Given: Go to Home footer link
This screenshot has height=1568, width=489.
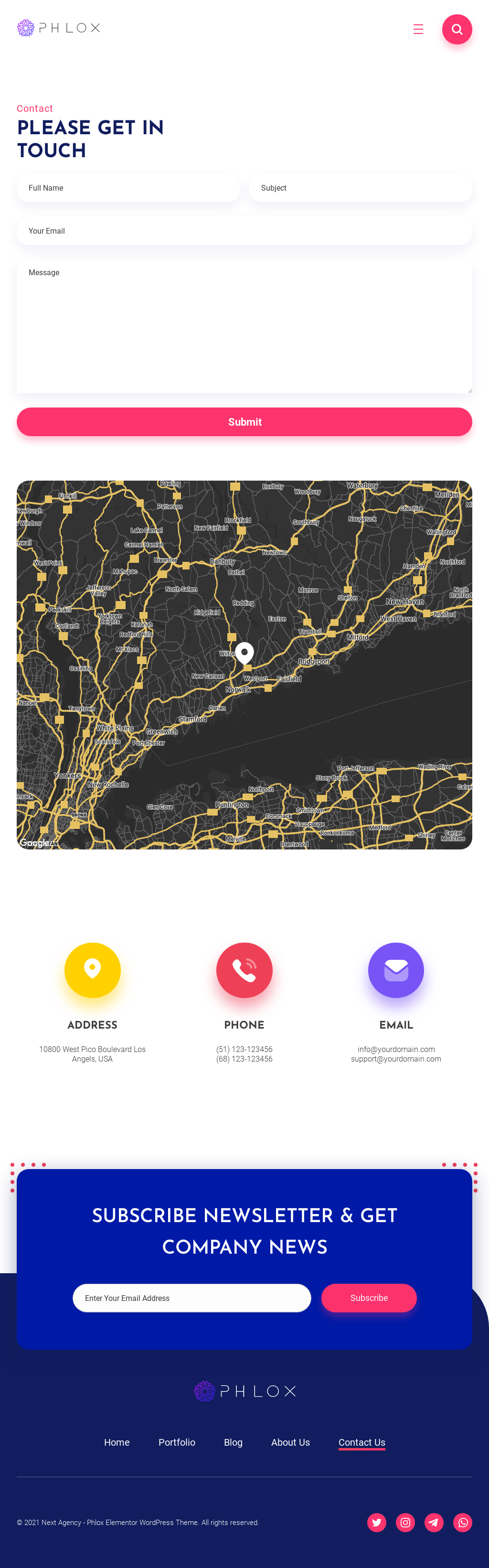Looking at the screenshot, I should point(117,1442).
